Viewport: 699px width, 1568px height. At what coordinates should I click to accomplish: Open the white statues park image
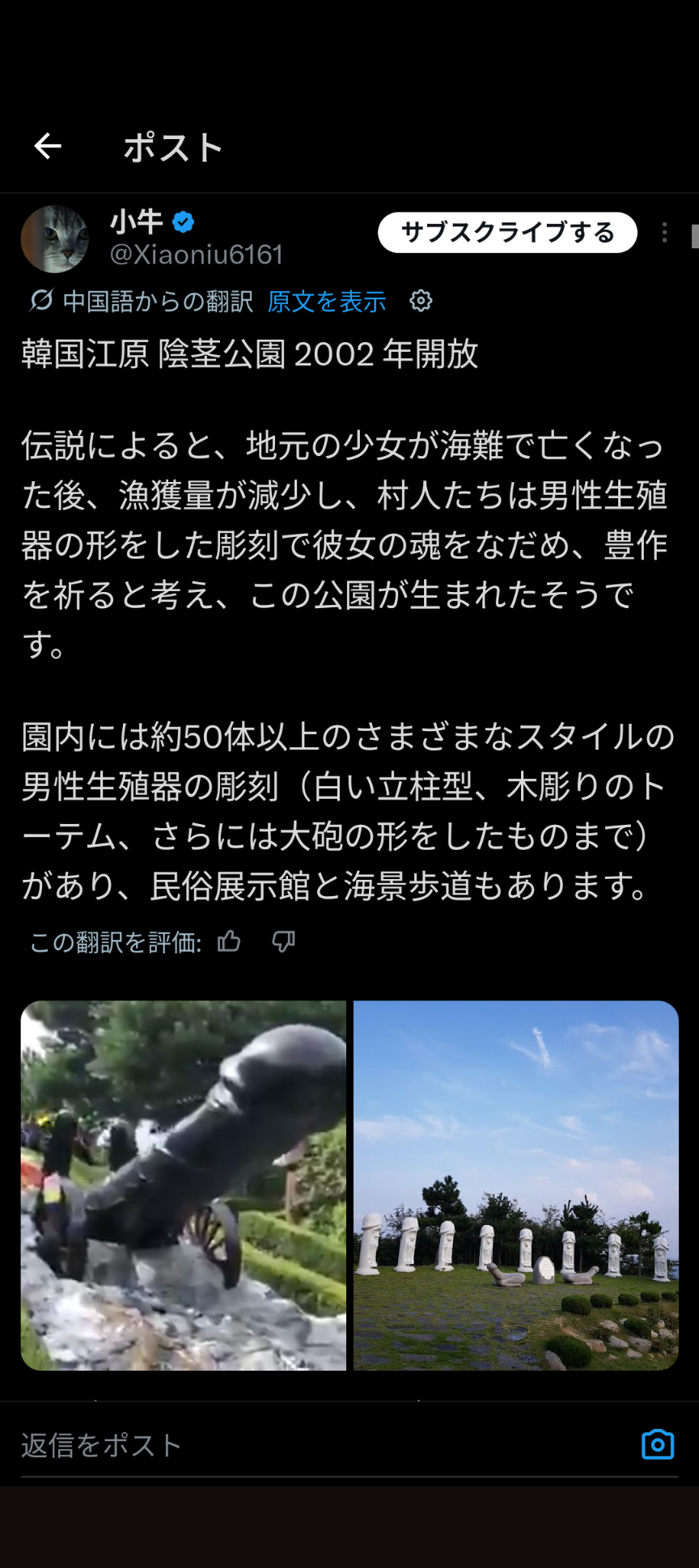pyautogui.click(x=516, y=1185)
